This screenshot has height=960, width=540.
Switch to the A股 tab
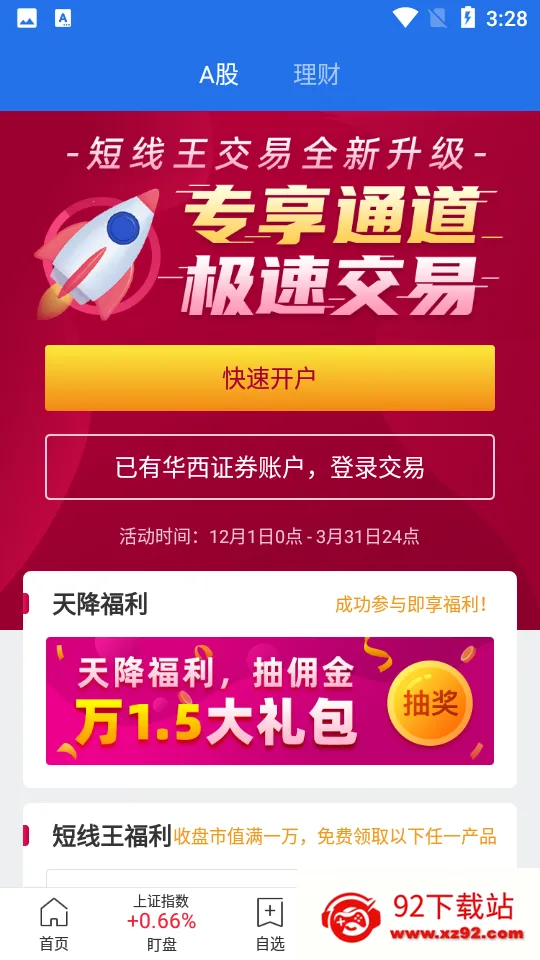coord(219,75)
